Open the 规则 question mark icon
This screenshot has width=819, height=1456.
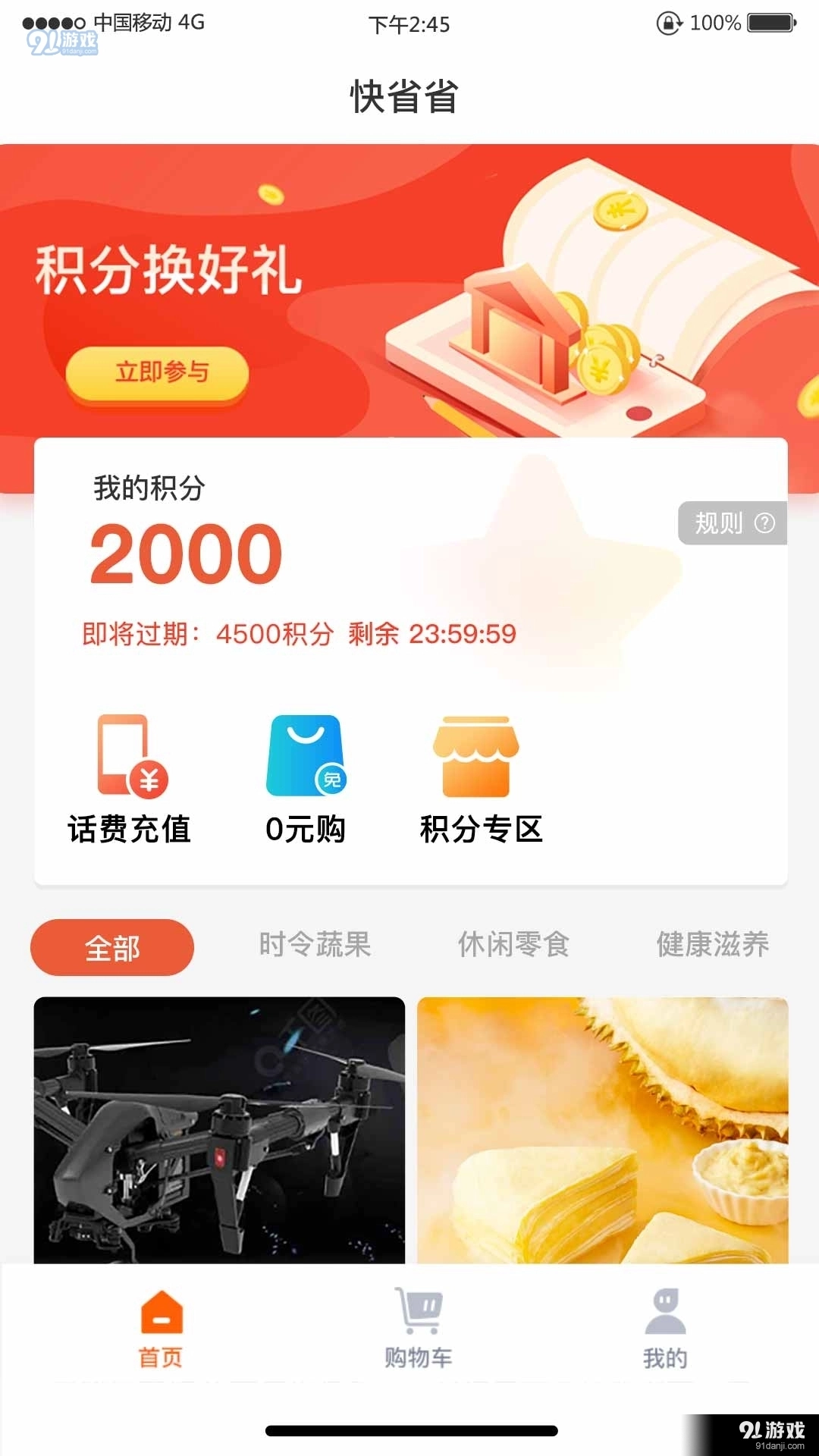(765, 522)
